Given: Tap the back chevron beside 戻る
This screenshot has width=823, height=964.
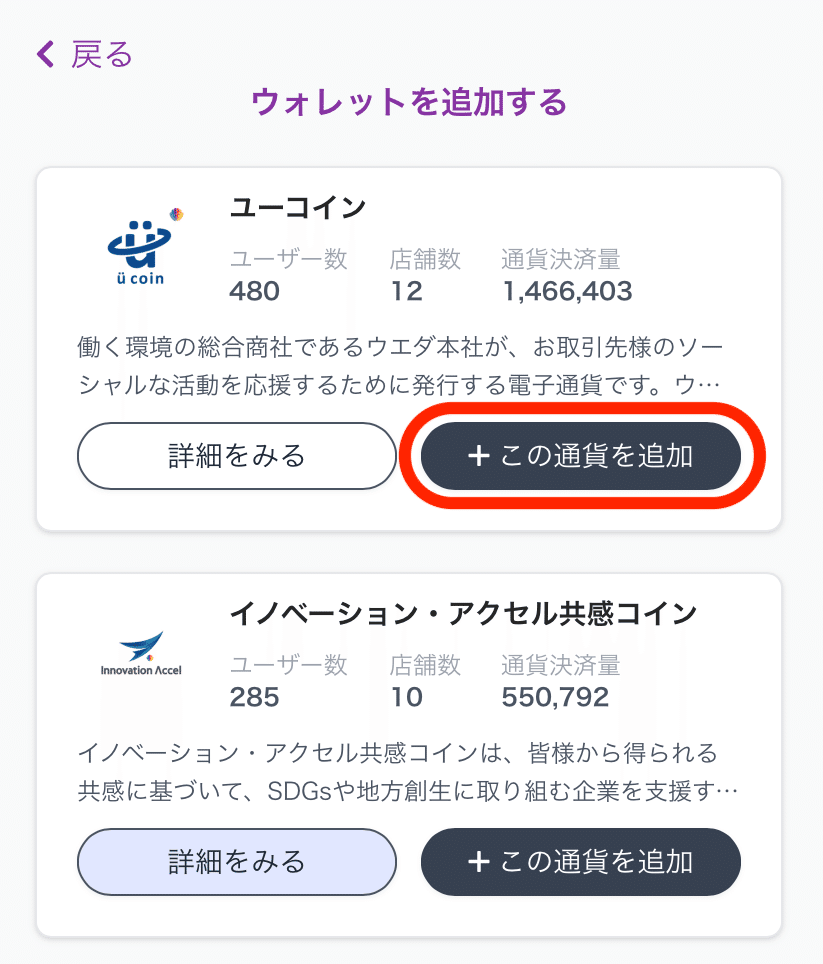Looking at the screenshot, I should 44,54.
